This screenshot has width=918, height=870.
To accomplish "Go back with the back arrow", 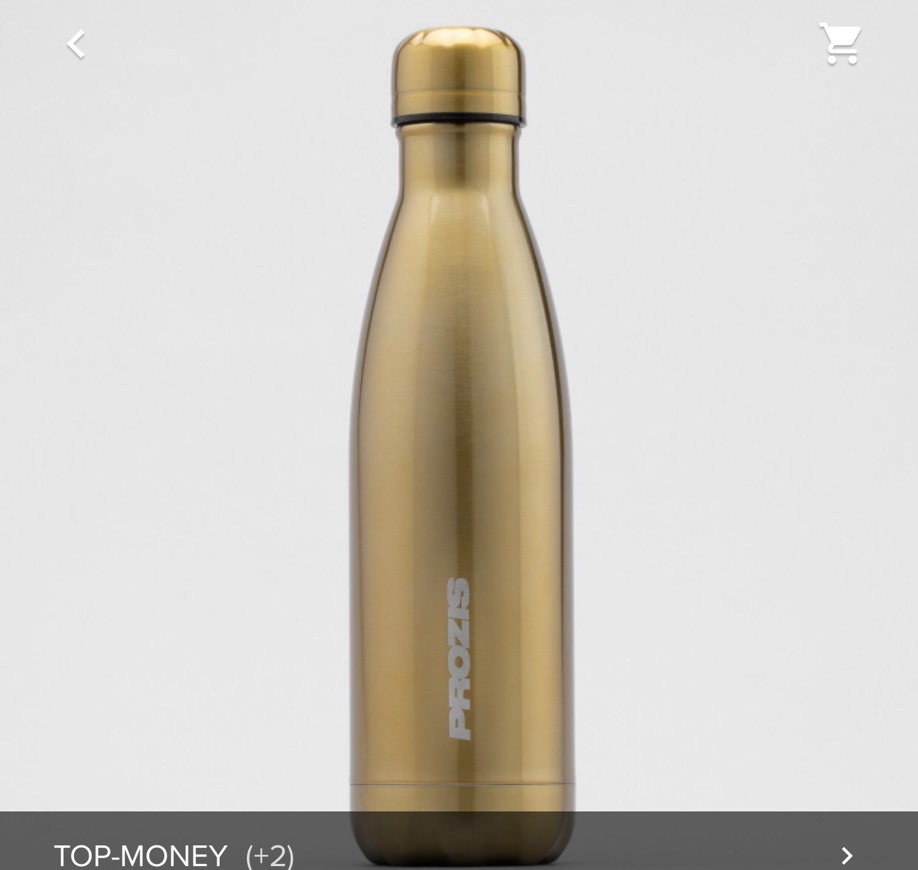I will [76, 45].
